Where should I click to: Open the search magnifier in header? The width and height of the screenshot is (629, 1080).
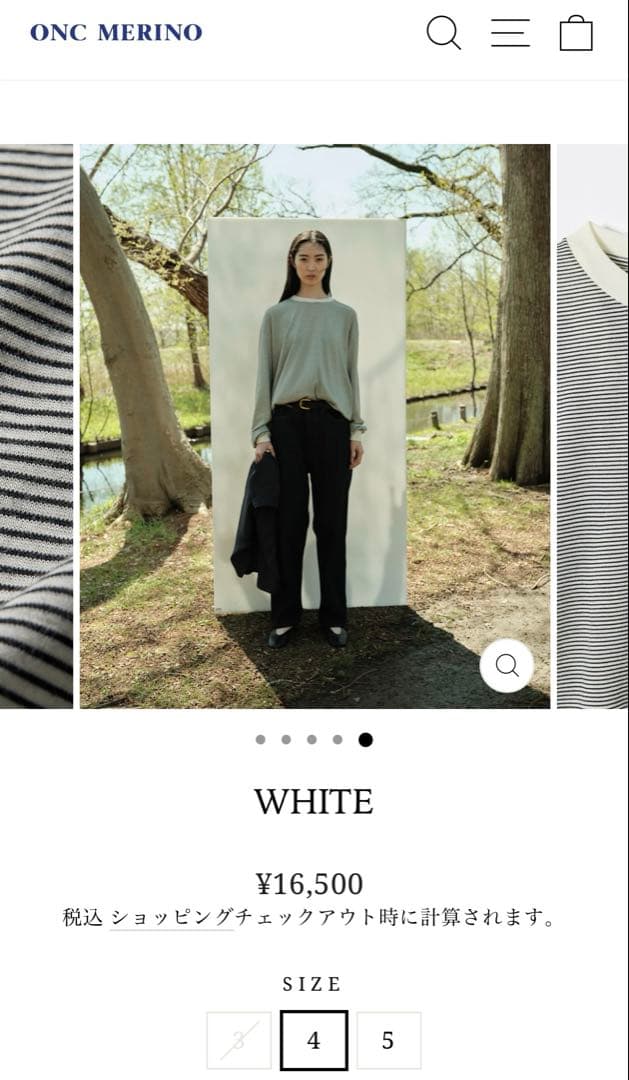[x=443, y=32]
